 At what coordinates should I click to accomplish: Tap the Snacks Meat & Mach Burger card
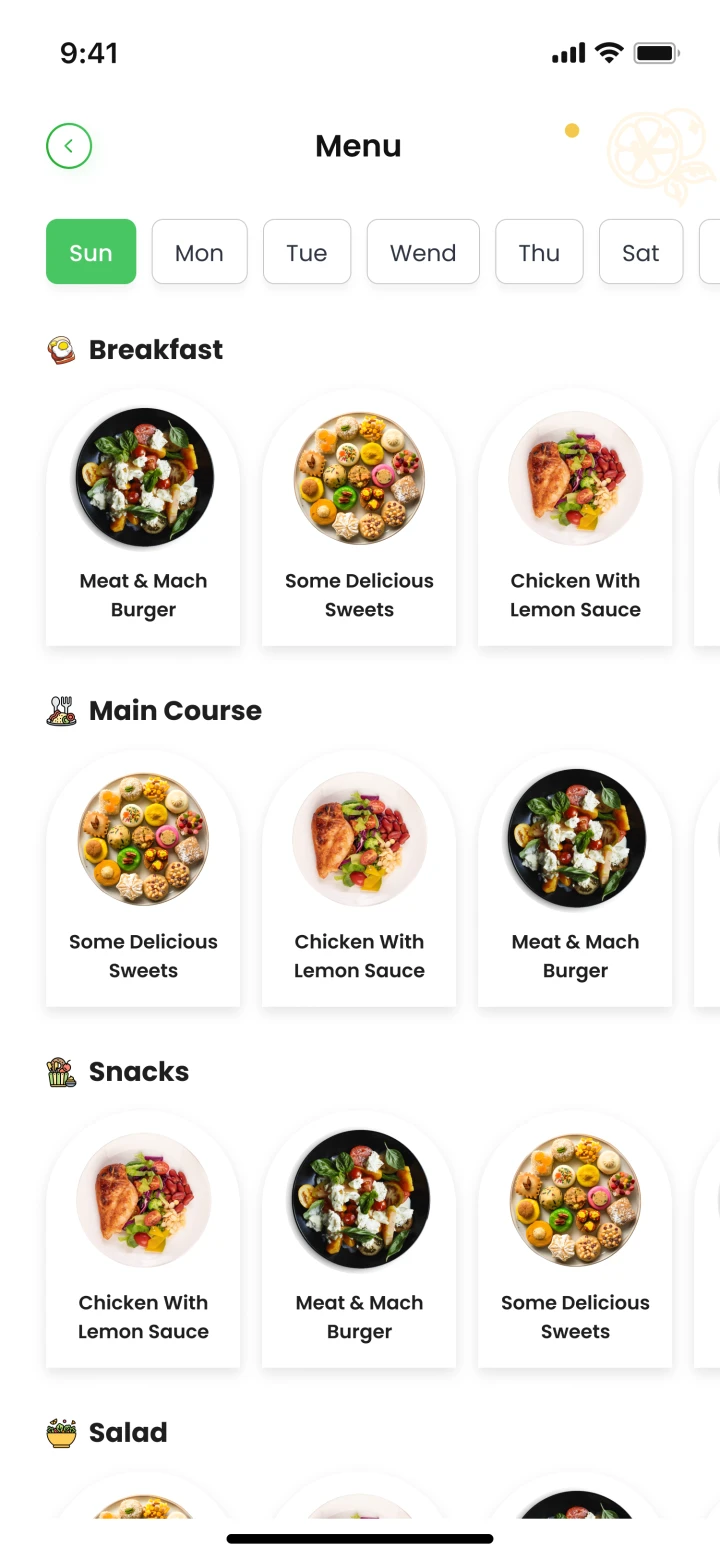(359, 1242)
